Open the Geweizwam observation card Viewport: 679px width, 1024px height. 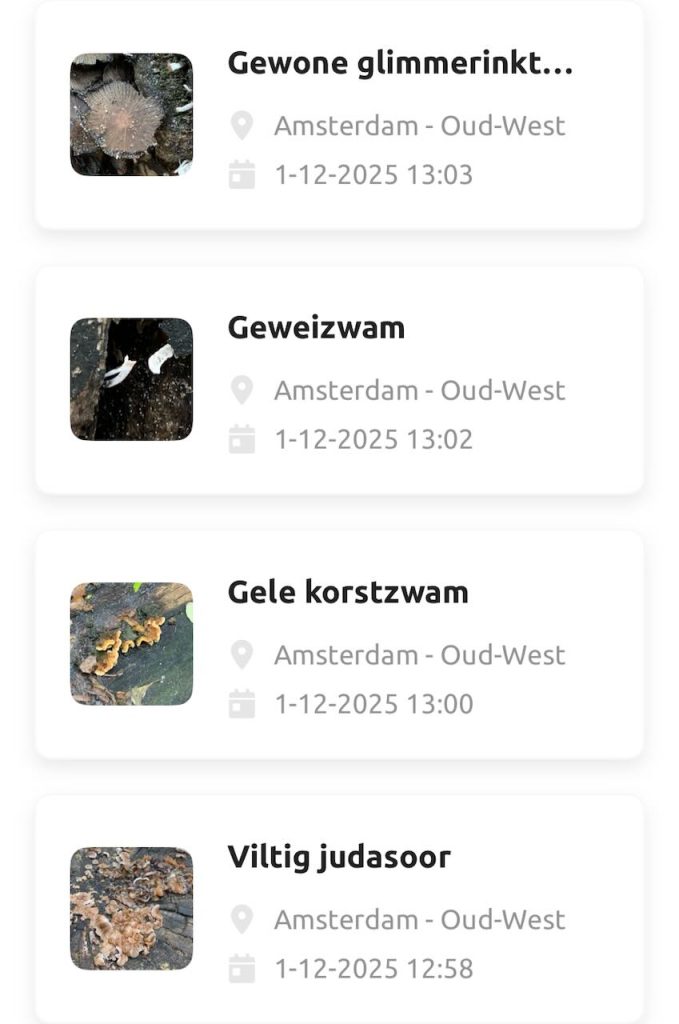(316, 328)
